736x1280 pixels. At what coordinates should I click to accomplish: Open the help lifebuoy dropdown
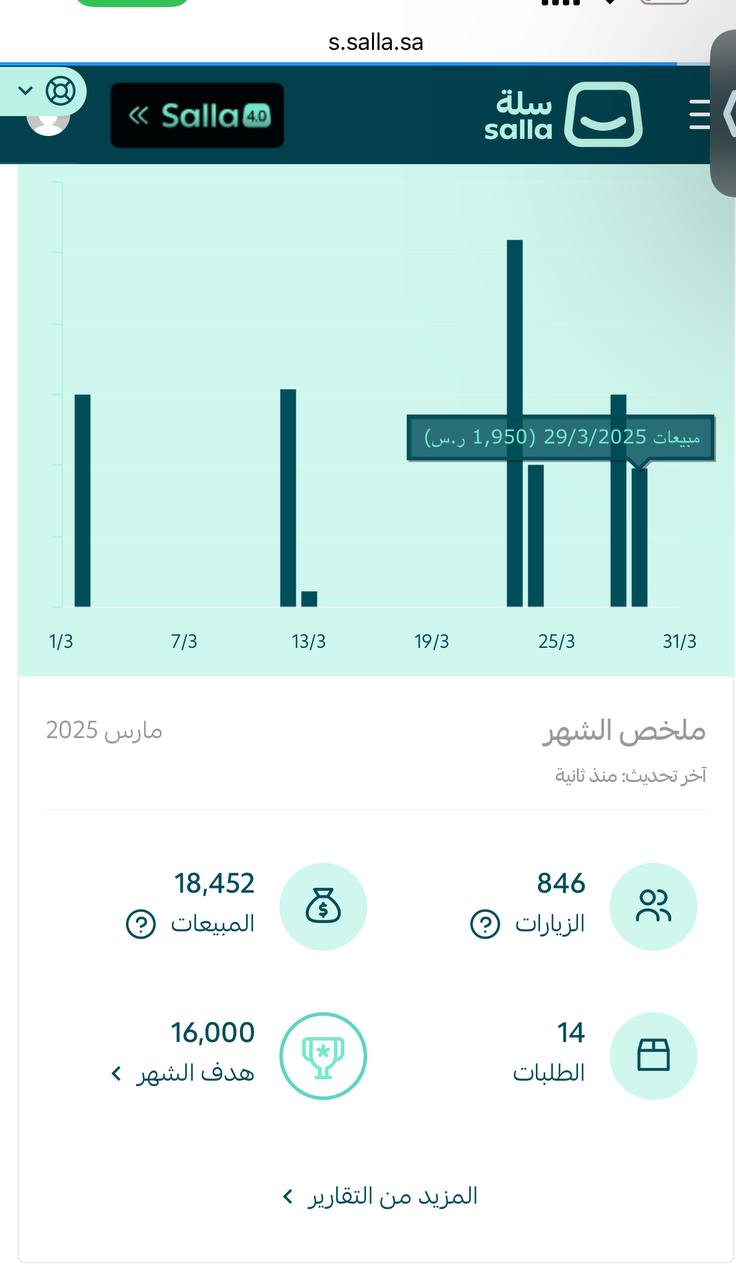[44, 92]
